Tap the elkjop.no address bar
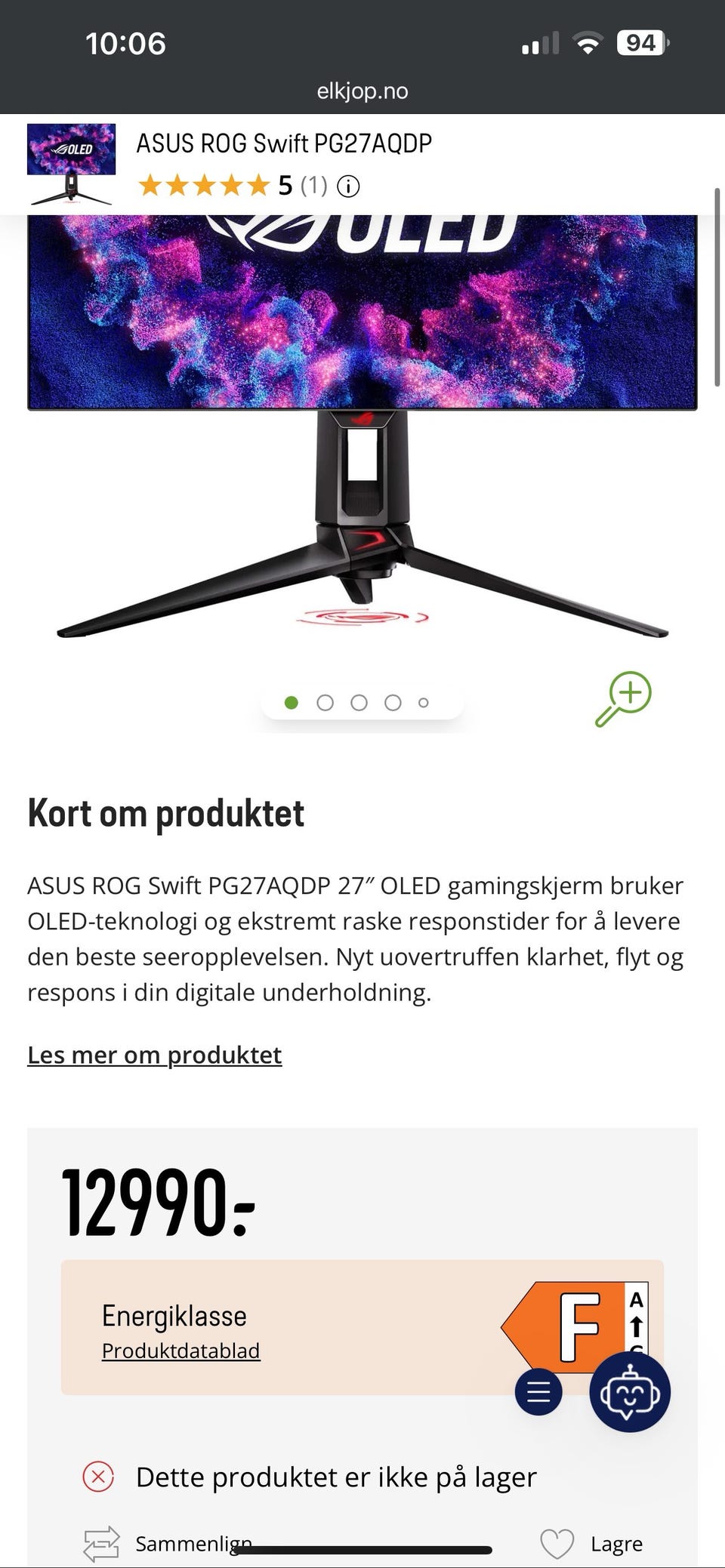Viewport: 725px width, 1568px height. 362,90
